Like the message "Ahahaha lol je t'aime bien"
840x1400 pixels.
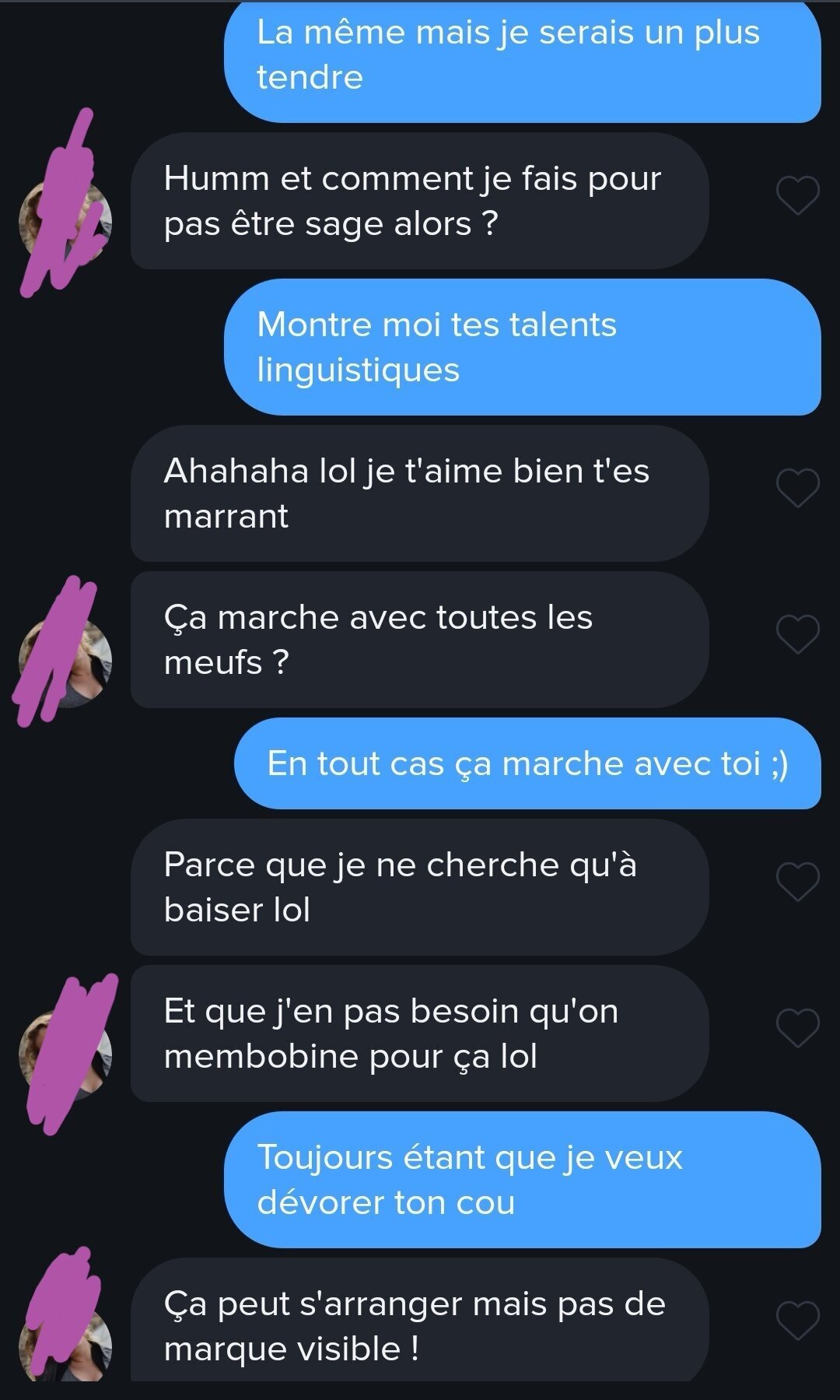[x=798, y=488]
